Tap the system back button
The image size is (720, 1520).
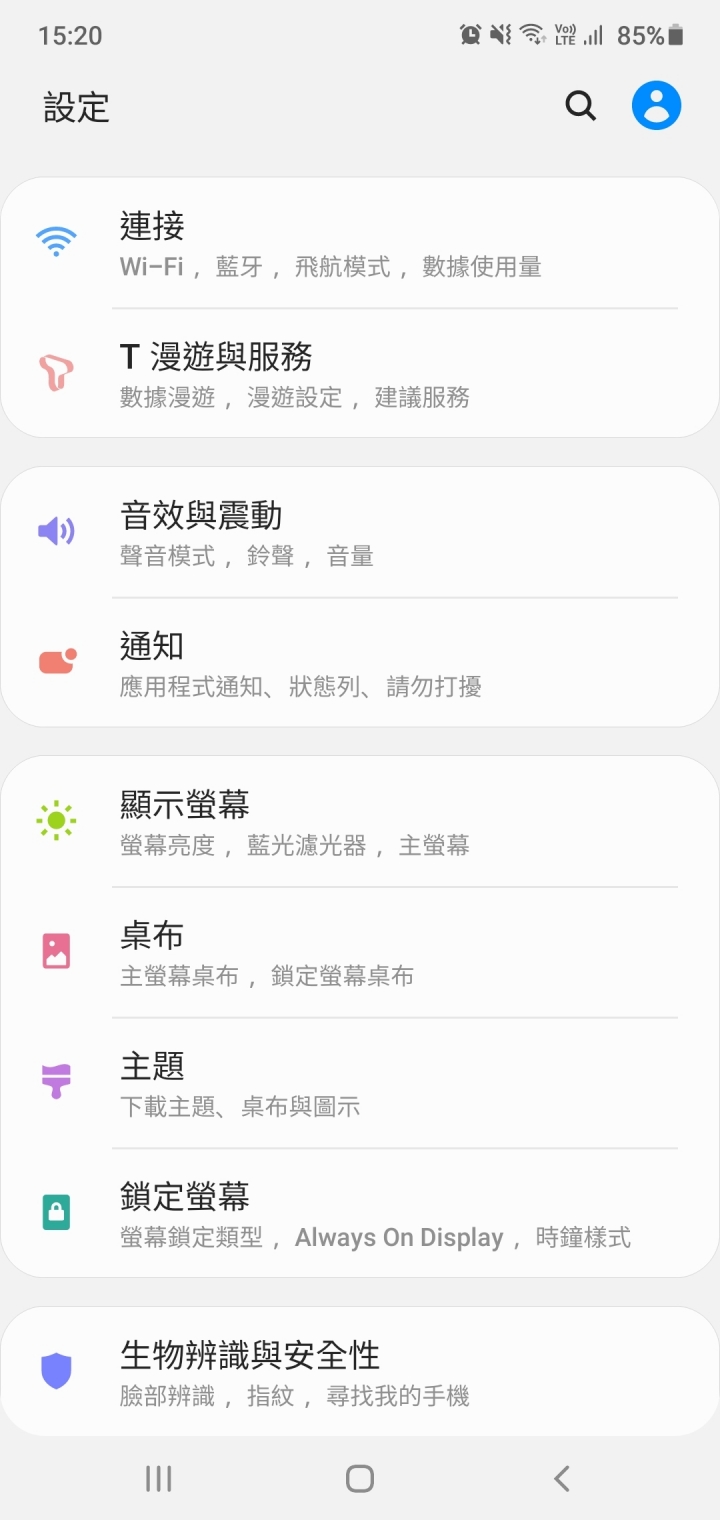[561, 1478]
